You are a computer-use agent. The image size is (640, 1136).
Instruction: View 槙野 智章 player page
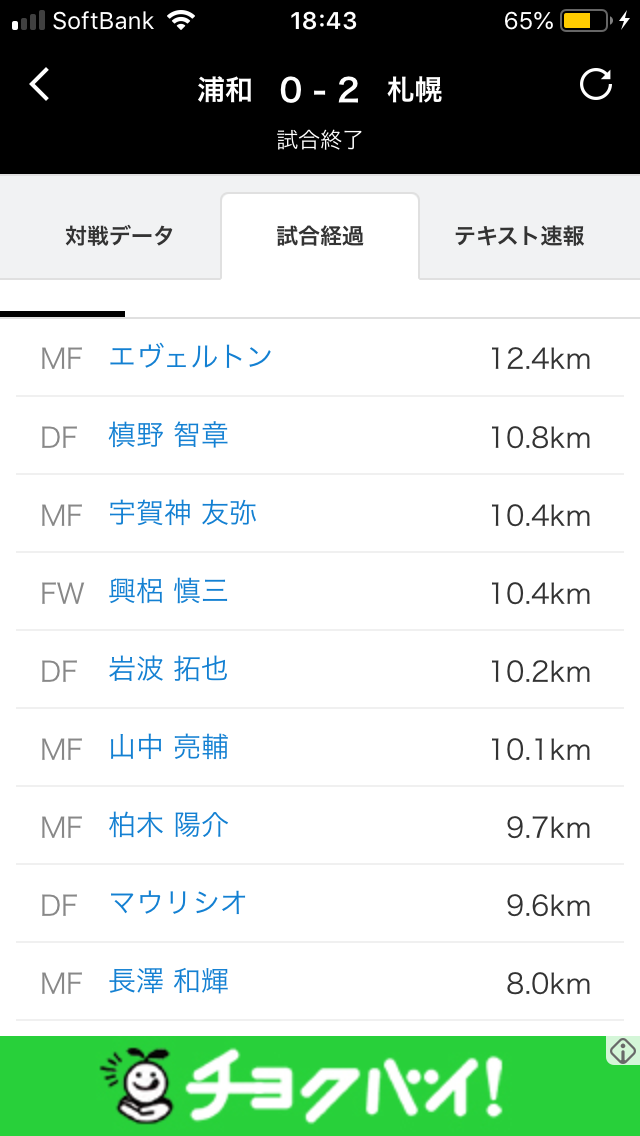pyautogui.click(x=168, y=435)
